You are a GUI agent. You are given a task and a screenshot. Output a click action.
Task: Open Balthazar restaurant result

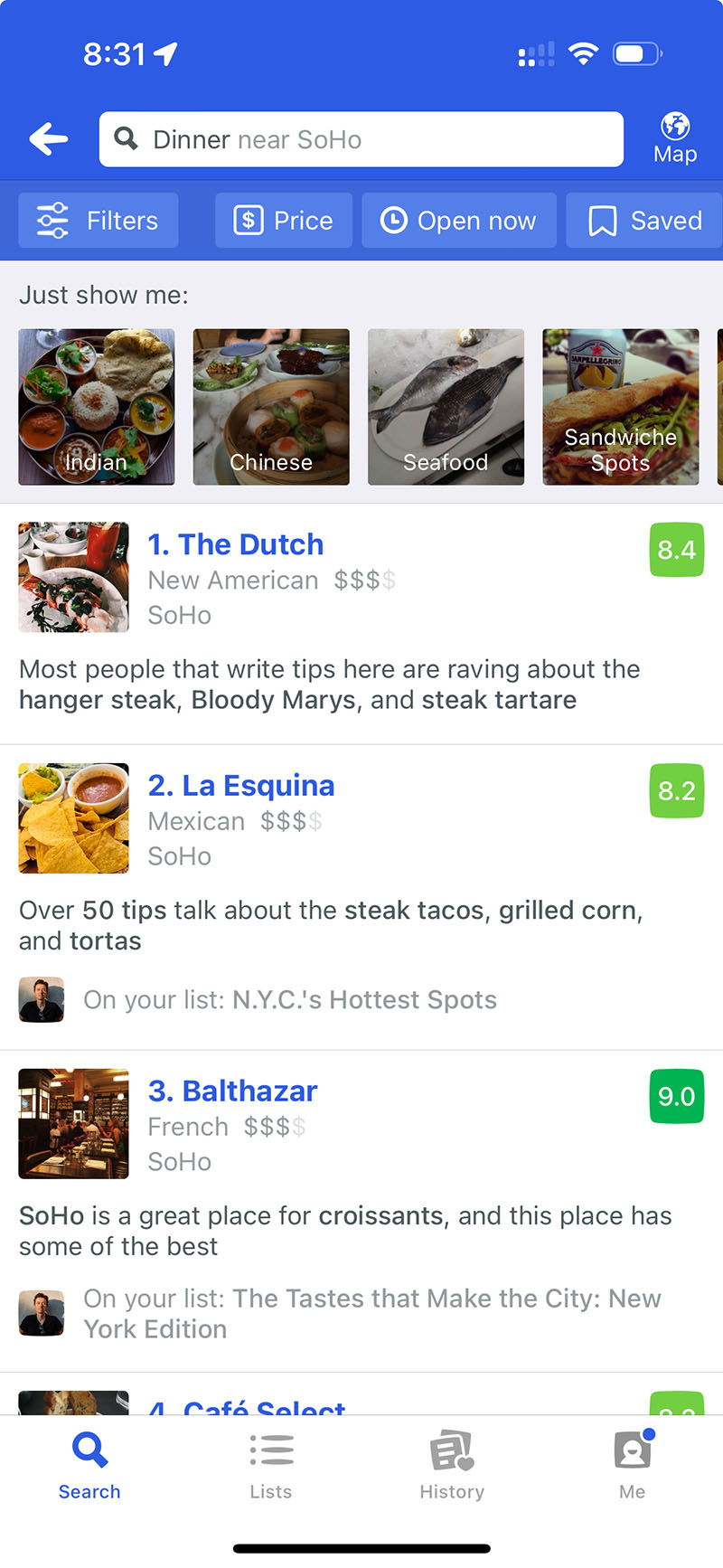233,1091
